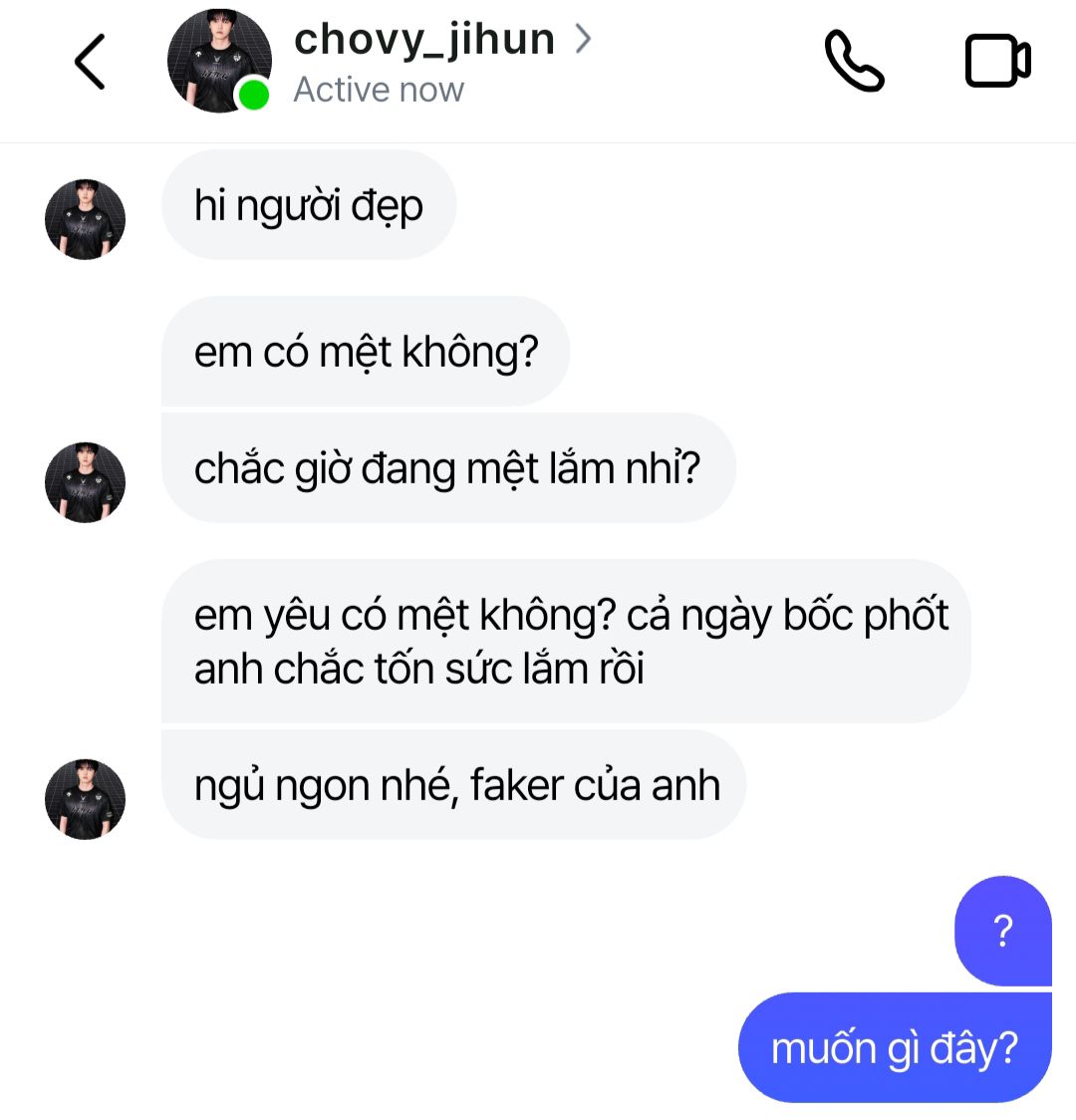
Task: Start a voice call with chovy_jihun
Action: point(854,62)
